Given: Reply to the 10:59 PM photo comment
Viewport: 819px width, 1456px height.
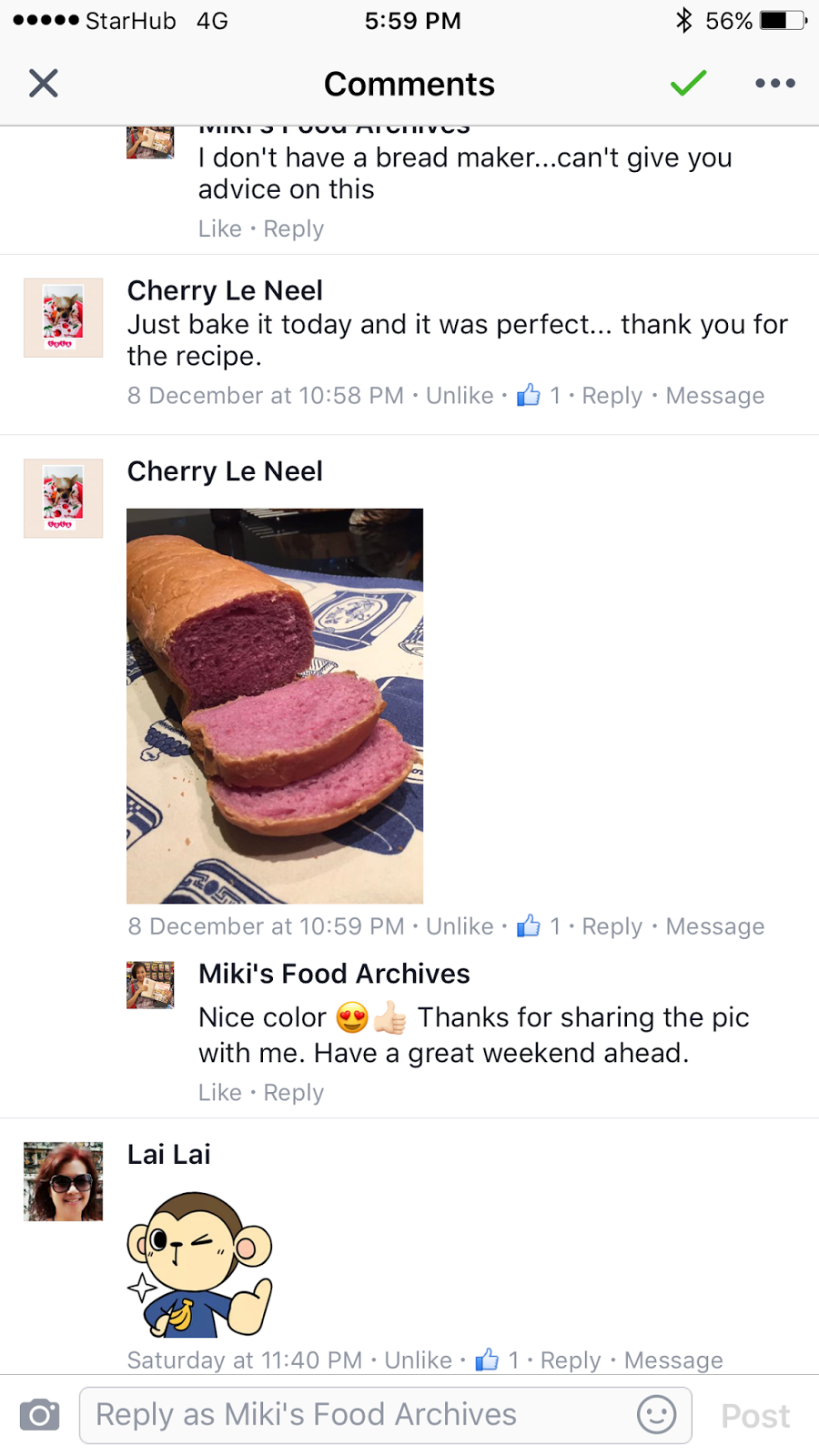Looking at the screenshot, I should [x=612, y=926].
